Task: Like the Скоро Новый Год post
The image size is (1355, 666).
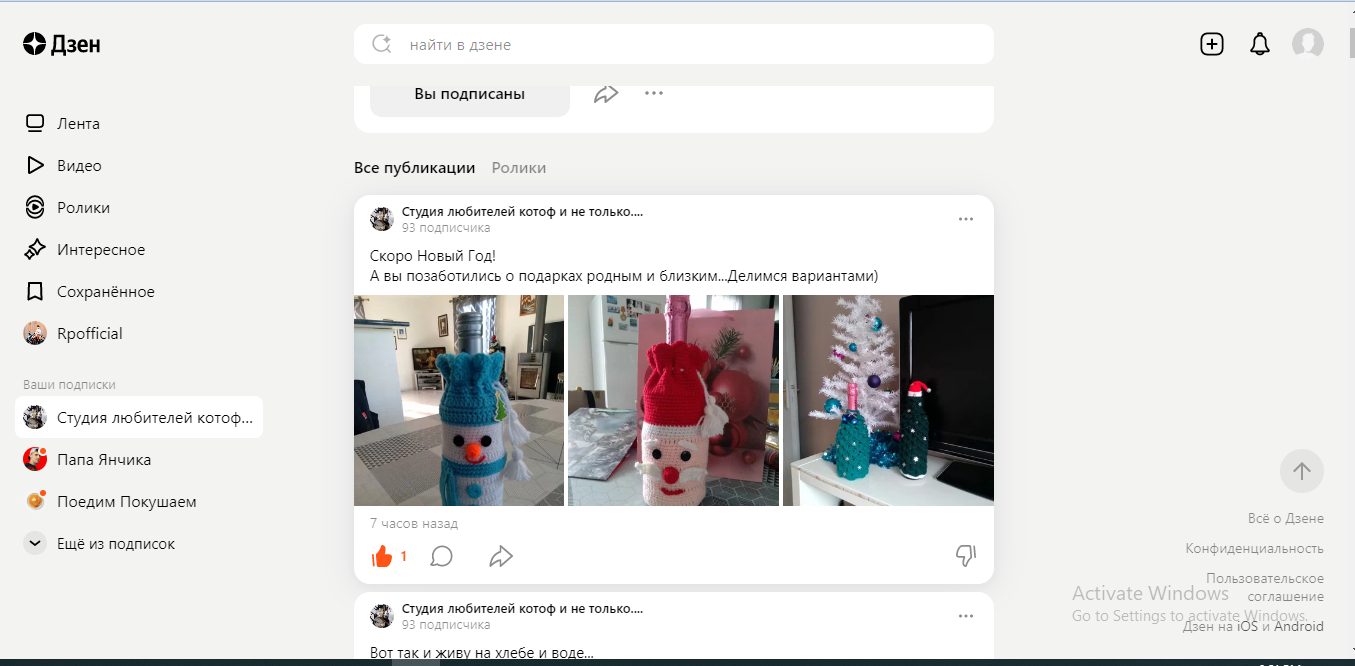Action: [x=382, y=557]
